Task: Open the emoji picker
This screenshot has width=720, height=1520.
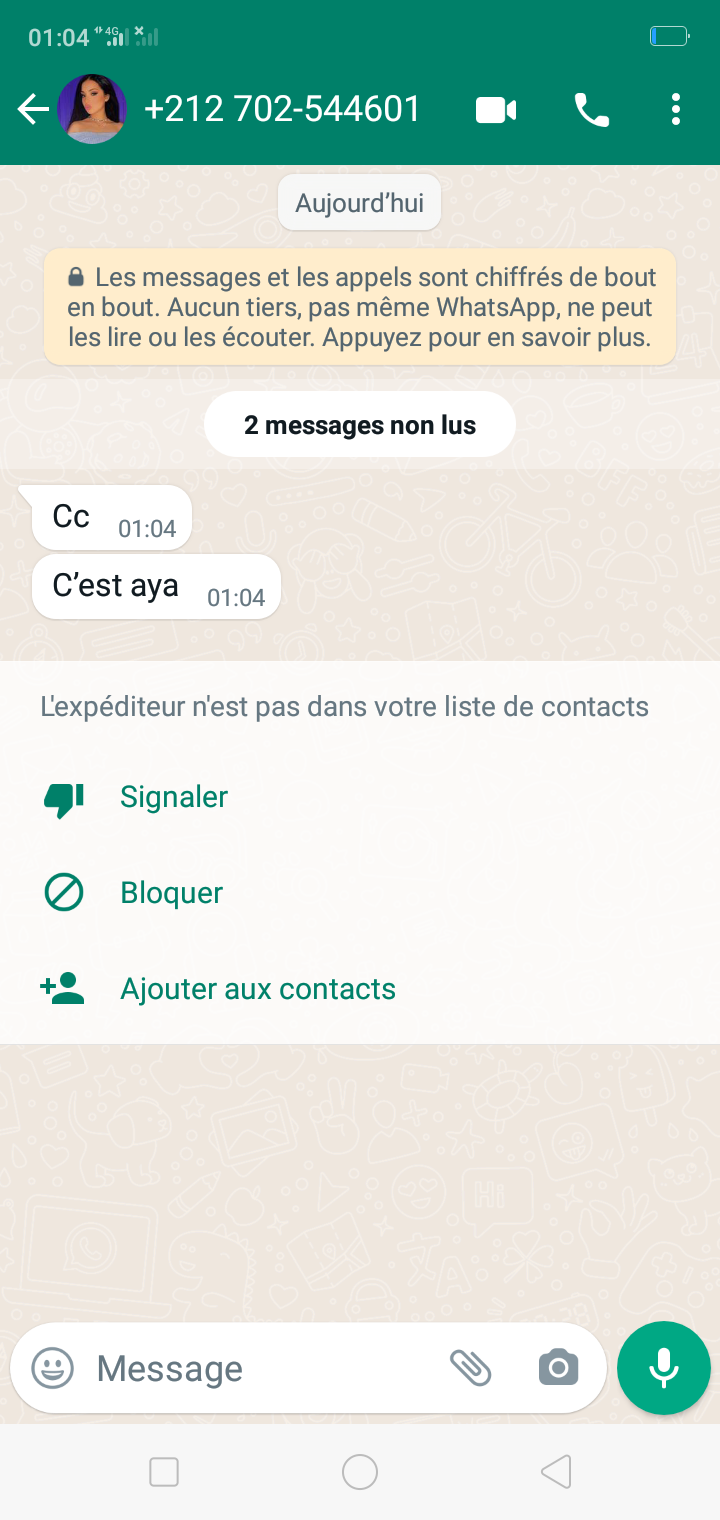Action: pyautogui.click(x=53, y=1368)
